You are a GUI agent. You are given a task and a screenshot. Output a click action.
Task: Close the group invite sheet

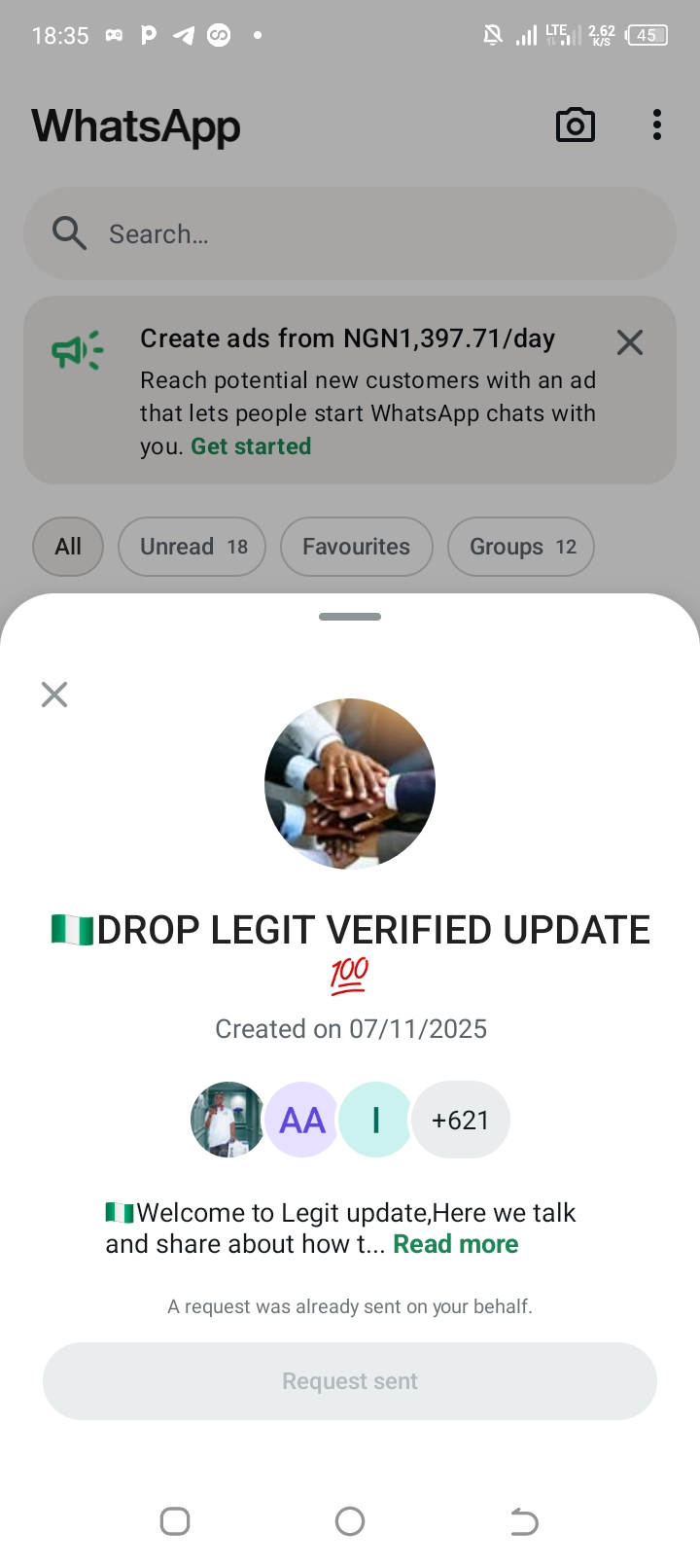(x=54, y=695)
